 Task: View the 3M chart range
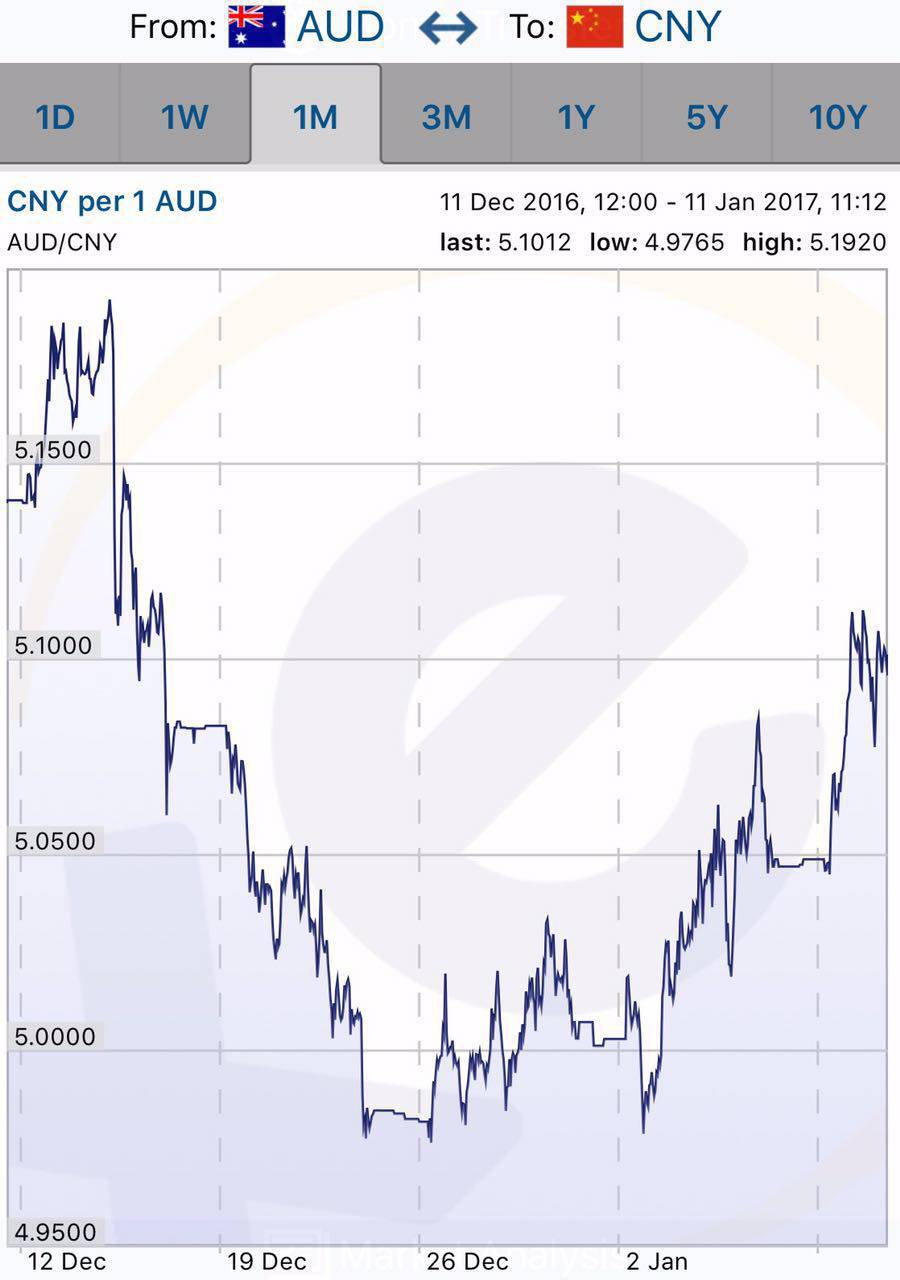446,117
